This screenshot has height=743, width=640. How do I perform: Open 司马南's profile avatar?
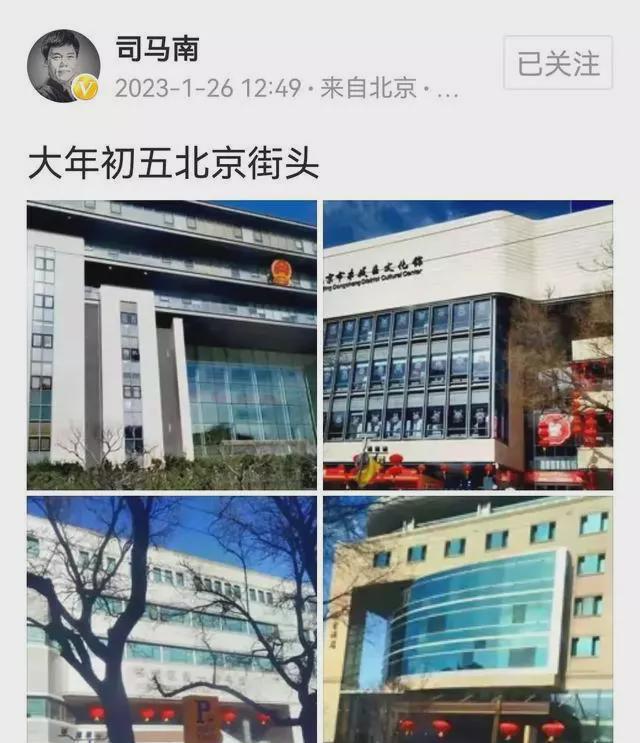click(63, 66)
